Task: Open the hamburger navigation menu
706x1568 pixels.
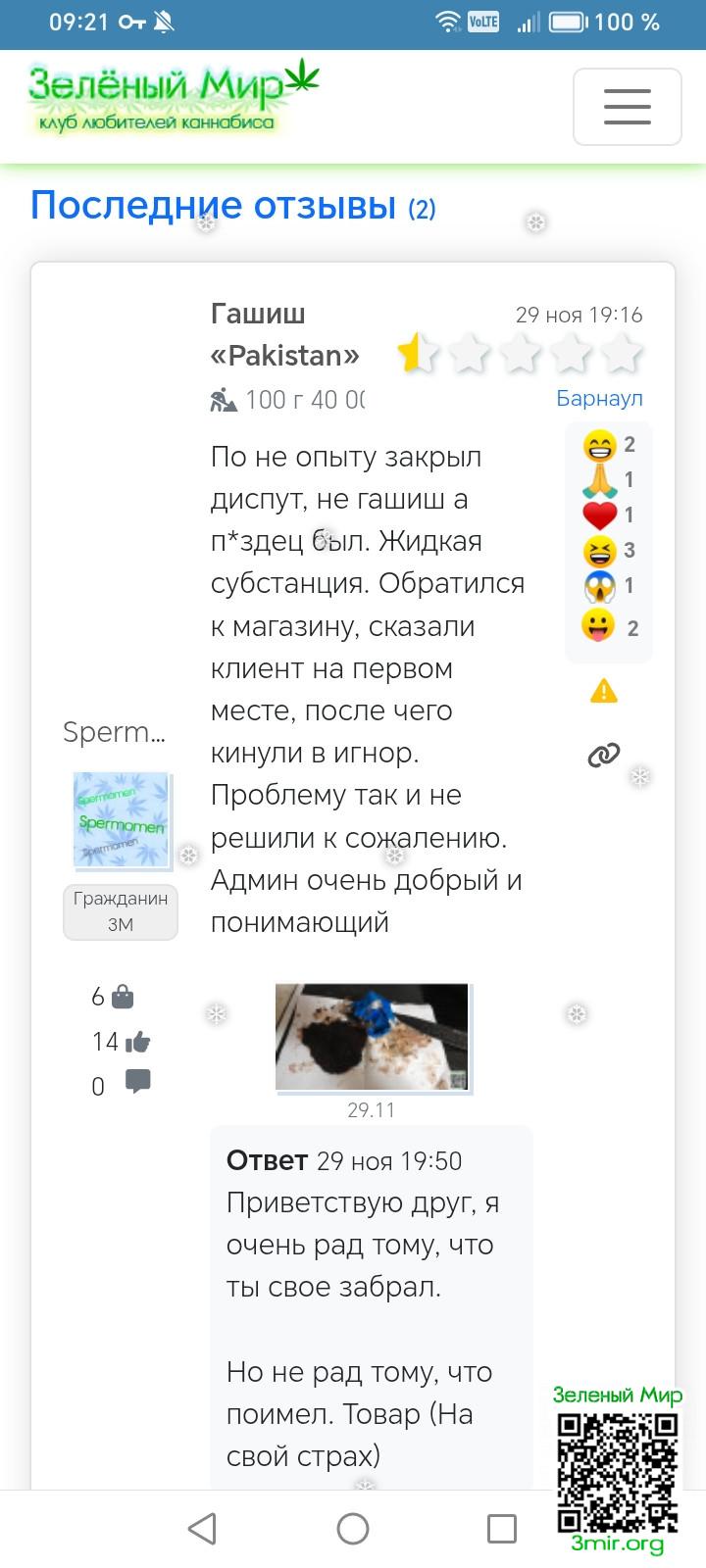Action: tap(627, 107)
